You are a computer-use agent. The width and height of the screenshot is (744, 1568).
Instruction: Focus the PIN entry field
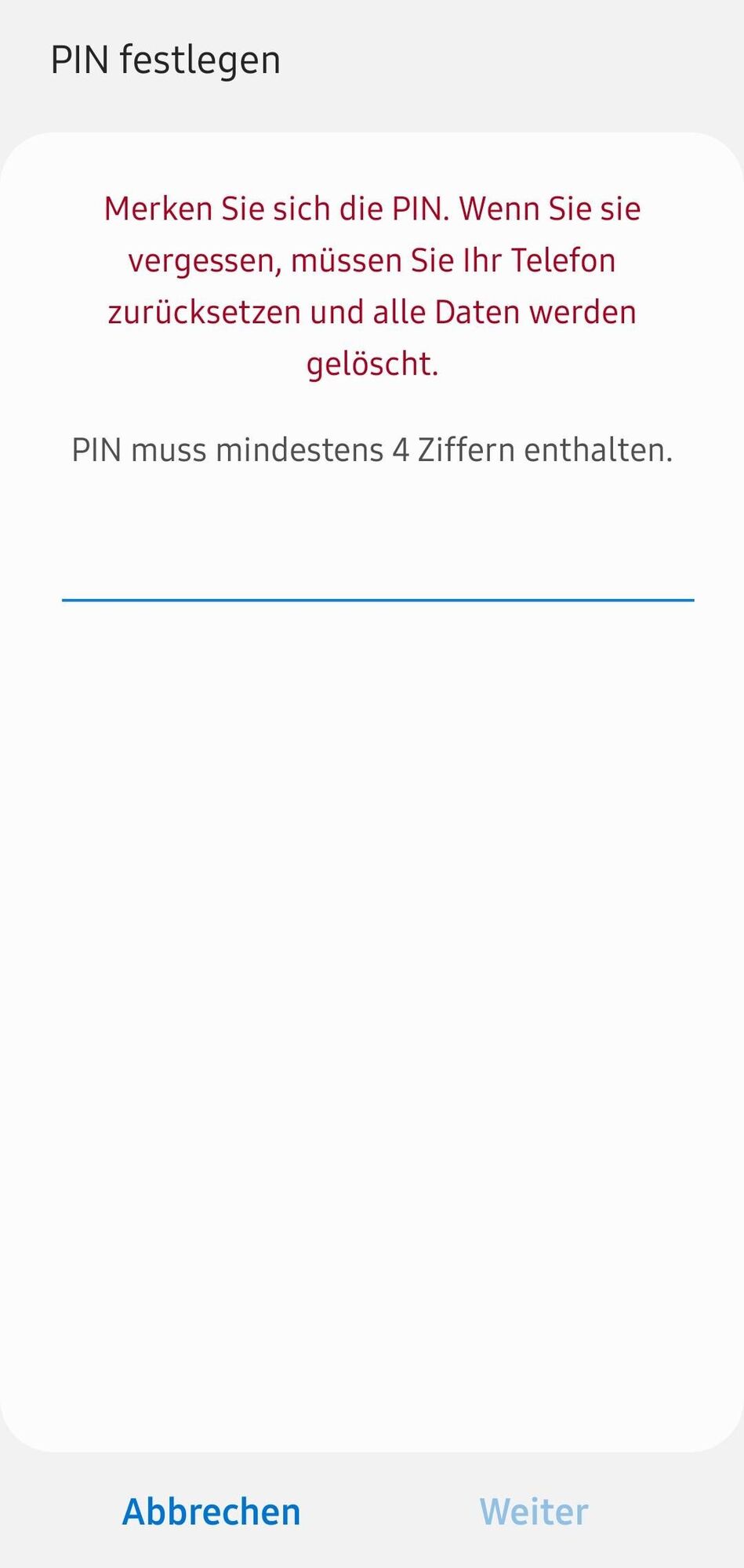[x=377, y=571]
